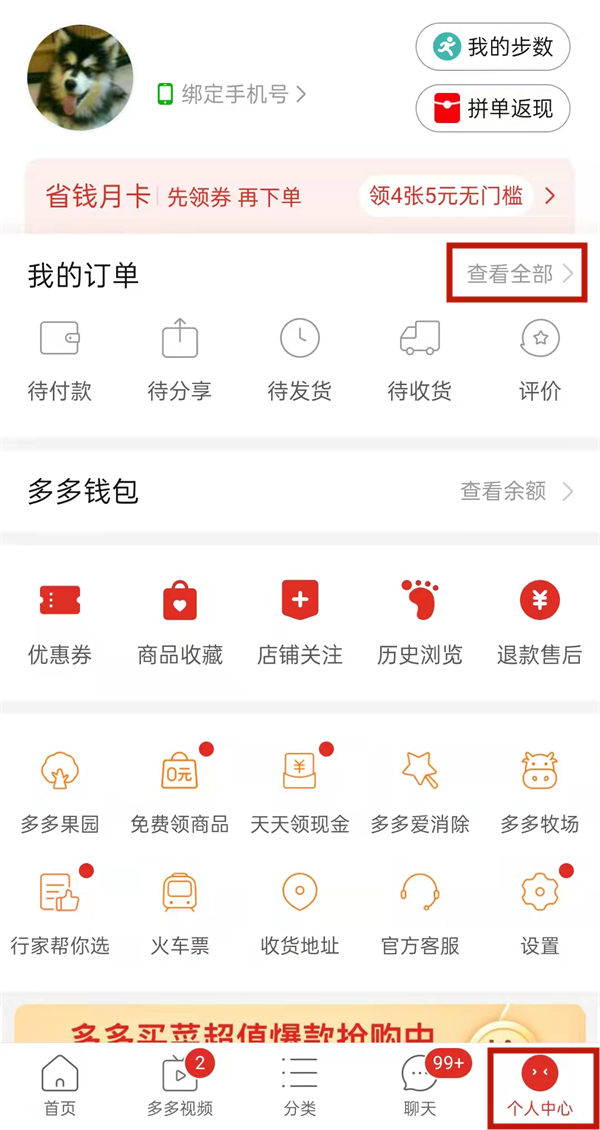Open 退款售后 refunds and after-sales
The height and width of the screenshot is (1130, 600).
pyautogui.click(x=540, y=622)
